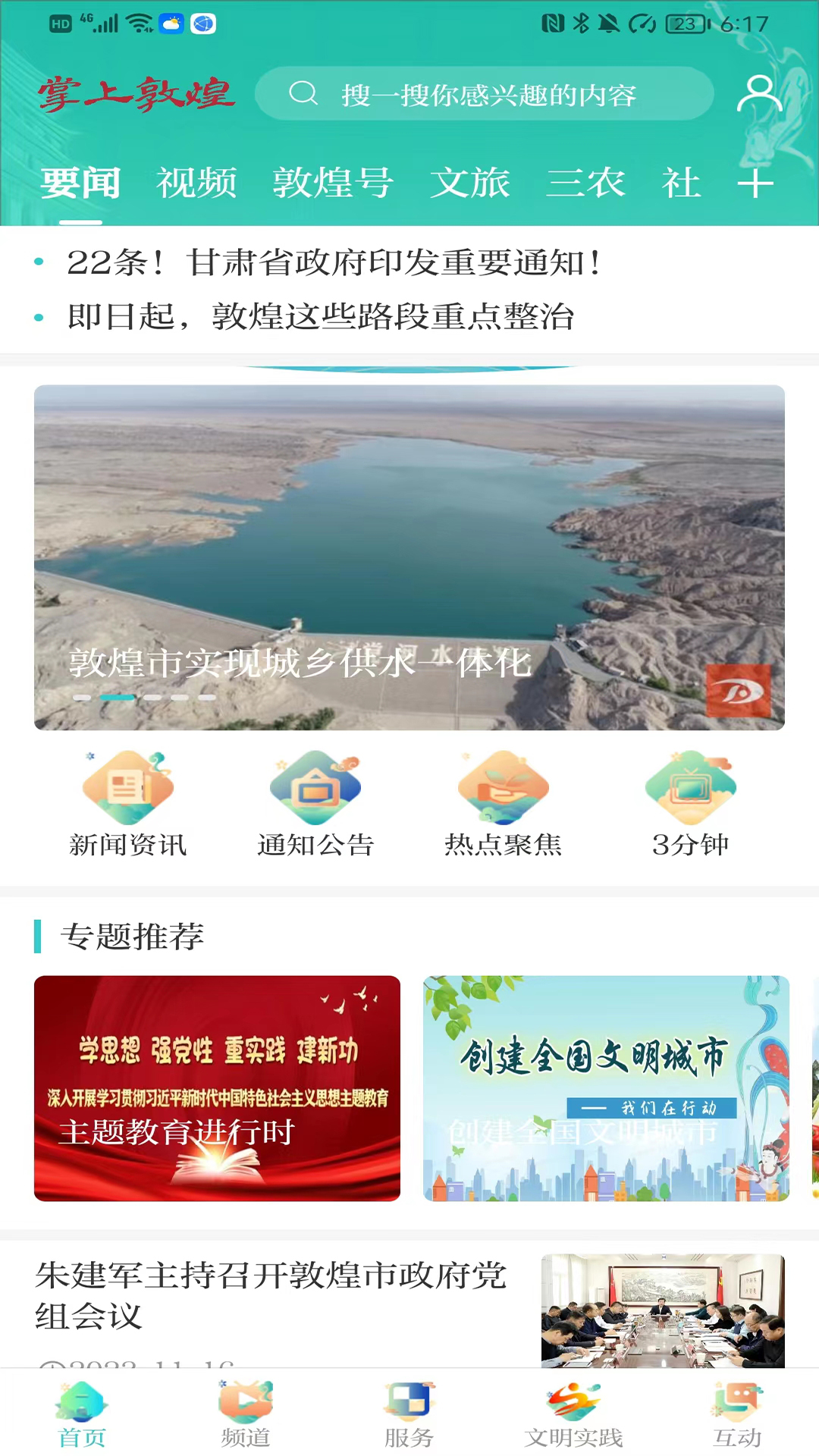This screenshot has width=819, height=1456.
Task: Read article 朱建军主持召开敦煌市政府党组会议
Action: point(271,1295)
